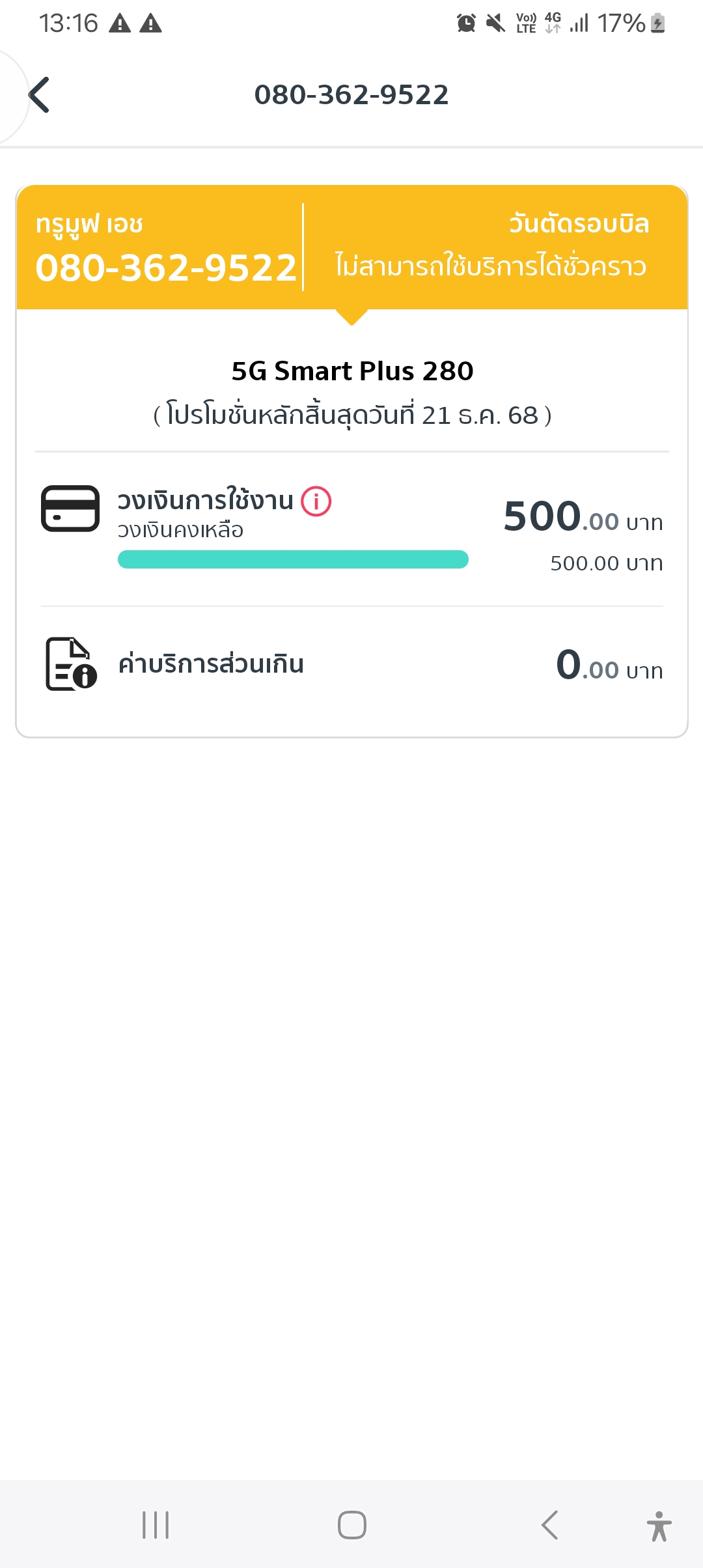Open the credit limit info icon
The width and height of the screenshot is (703, 1568).
[316, 501]
